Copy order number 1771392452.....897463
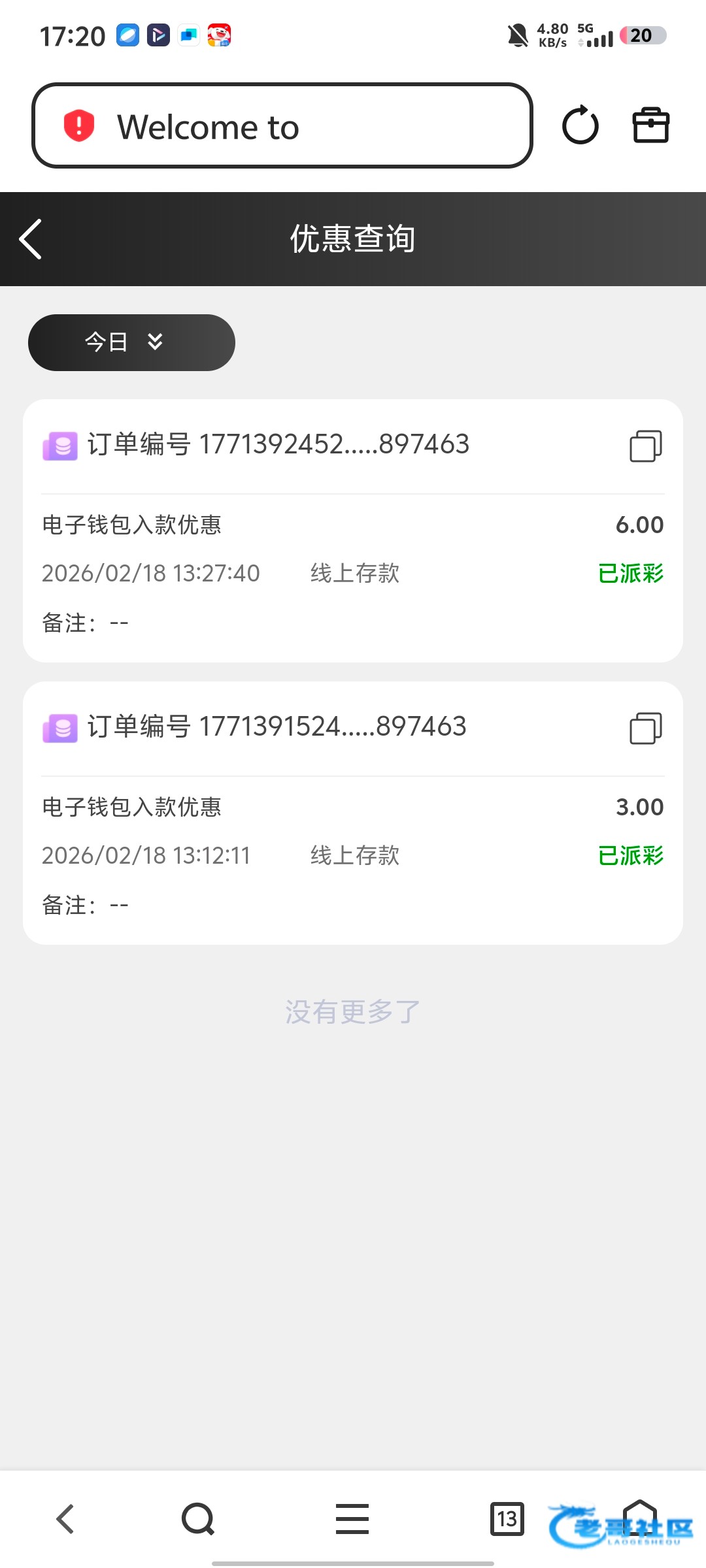 [x=646, y=446]
